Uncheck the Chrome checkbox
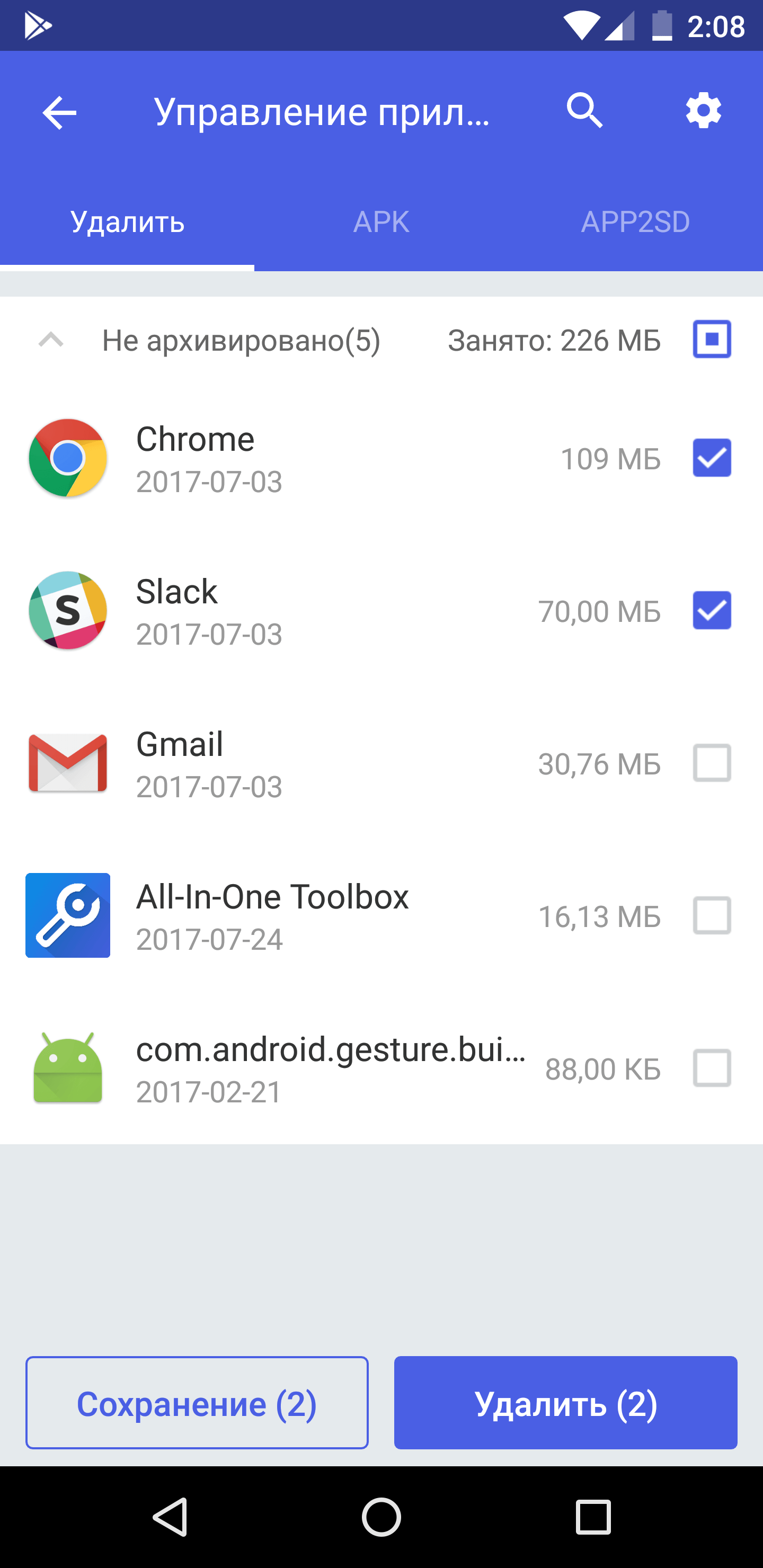The image size is (763, 1568). tap(711, 458)
